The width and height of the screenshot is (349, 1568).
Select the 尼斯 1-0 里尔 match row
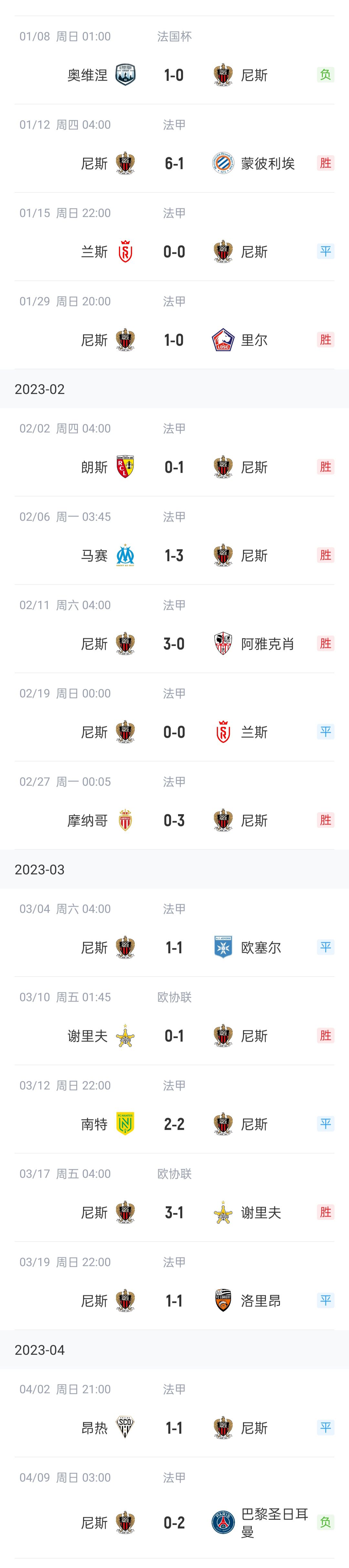(174, 340)
